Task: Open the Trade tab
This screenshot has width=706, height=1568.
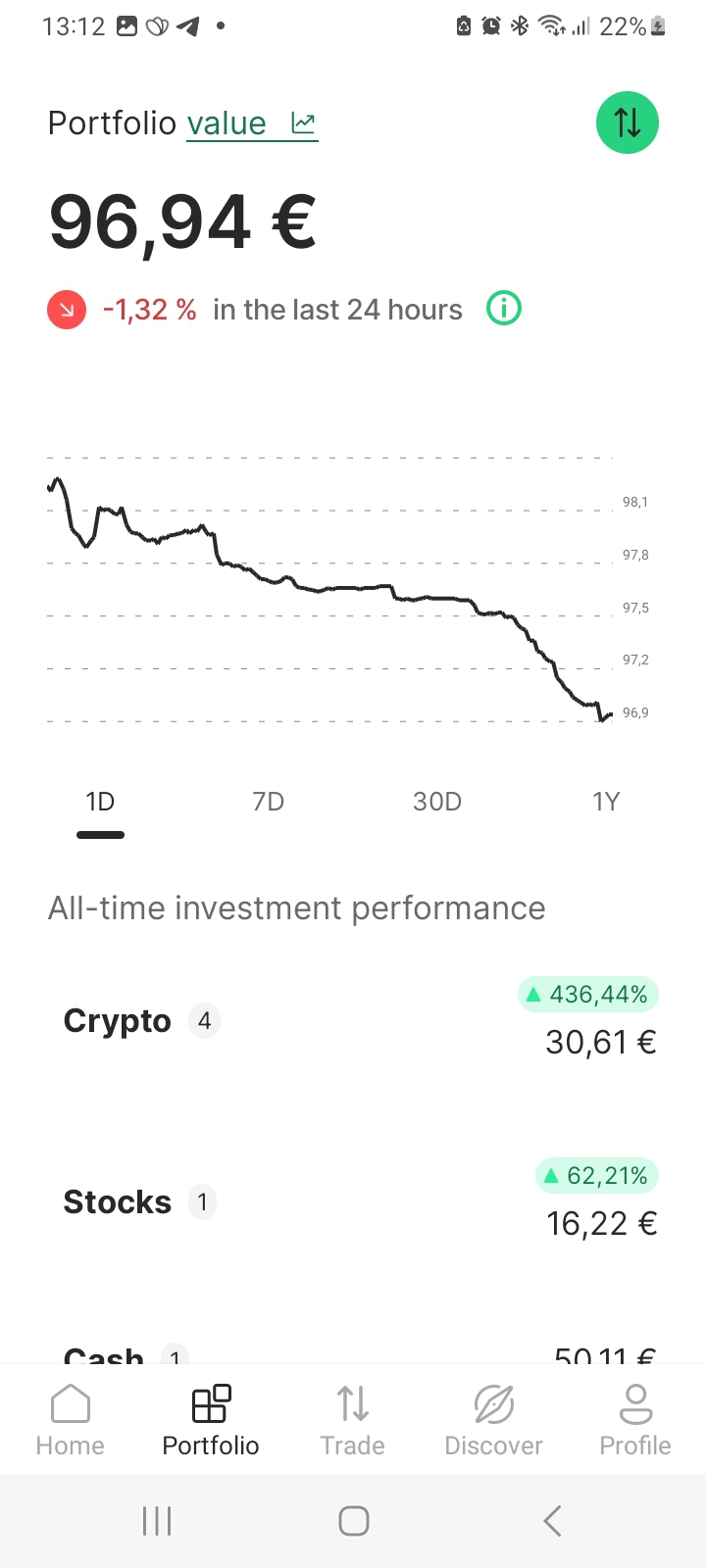Action: coord(353,1419)
